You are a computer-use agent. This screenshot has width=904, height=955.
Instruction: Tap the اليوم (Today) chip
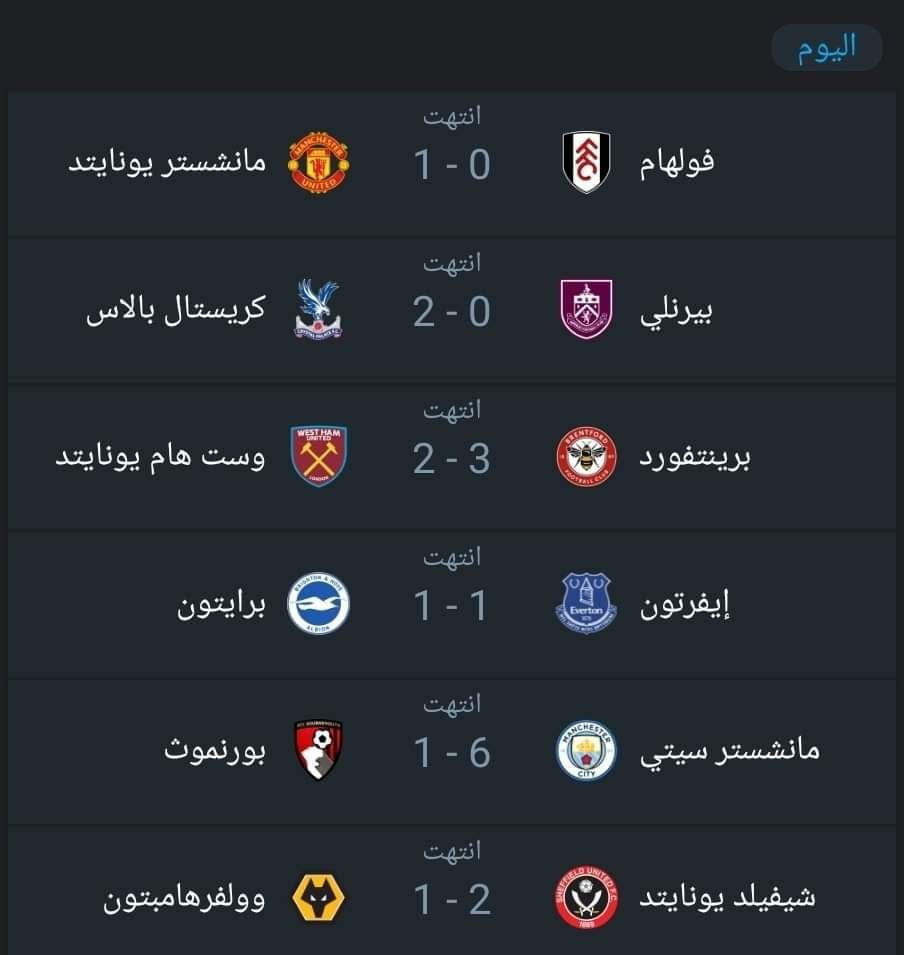pos(826,49)
